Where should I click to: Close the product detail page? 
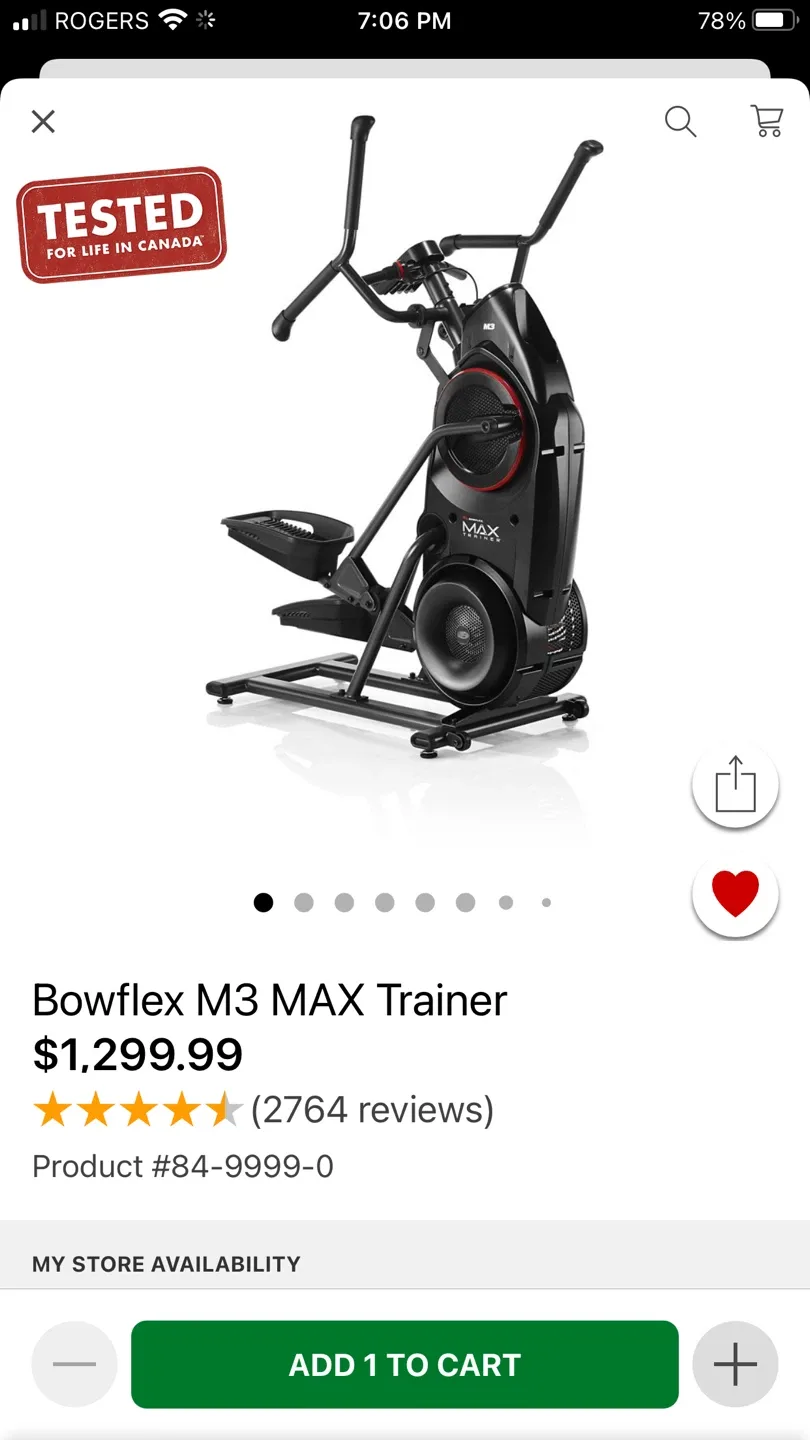pyautogui.click(x=43, y=122)
